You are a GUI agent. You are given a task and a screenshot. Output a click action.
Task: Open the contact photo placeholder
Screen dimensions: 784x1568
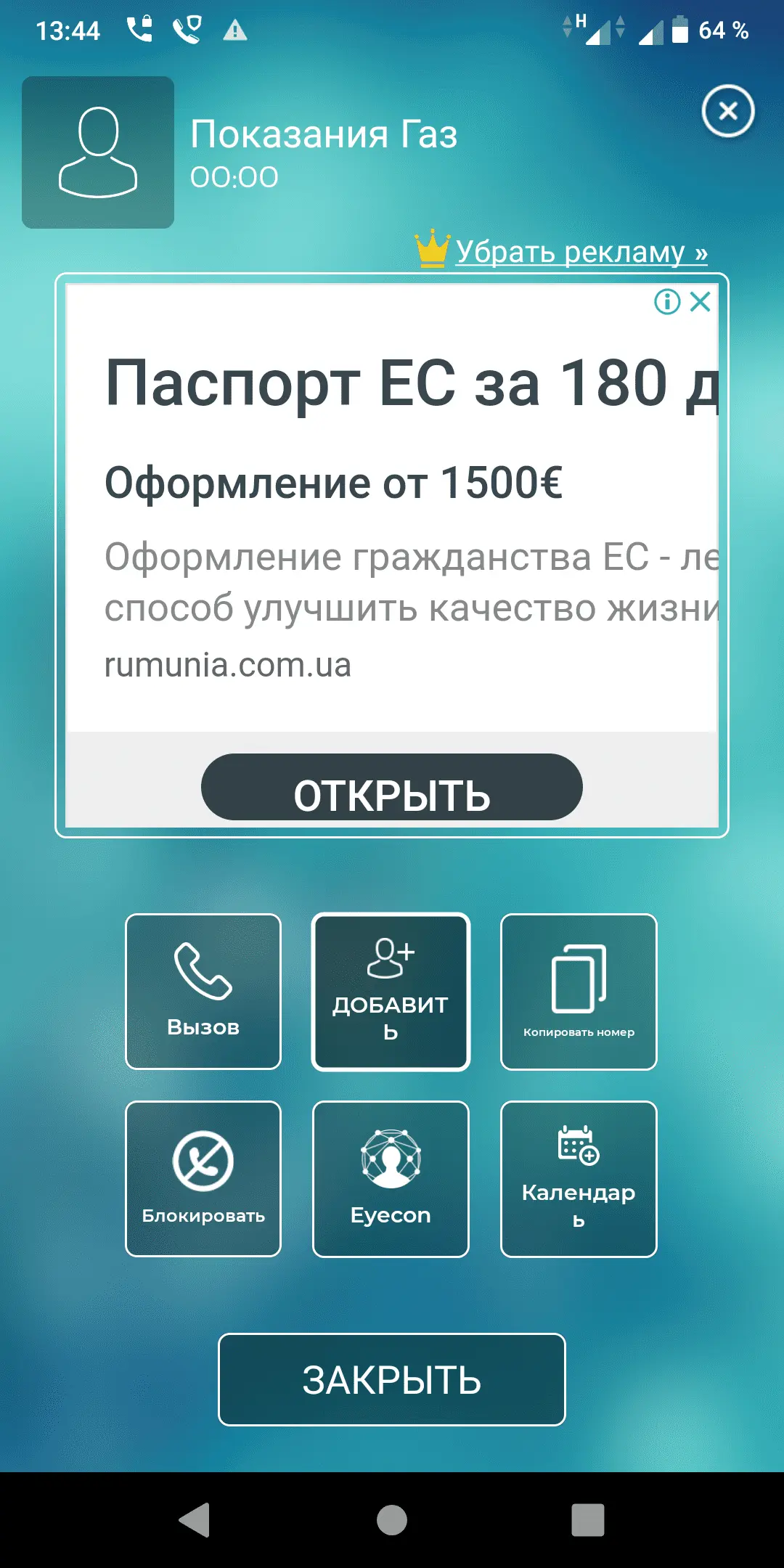pos(98,152)
